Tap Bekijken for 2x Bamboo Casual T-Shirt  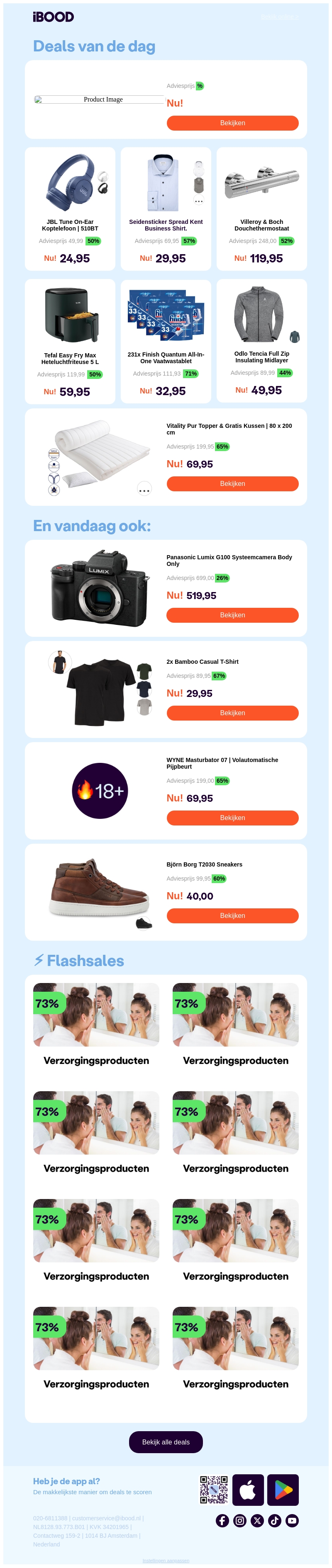pos(232,713)
